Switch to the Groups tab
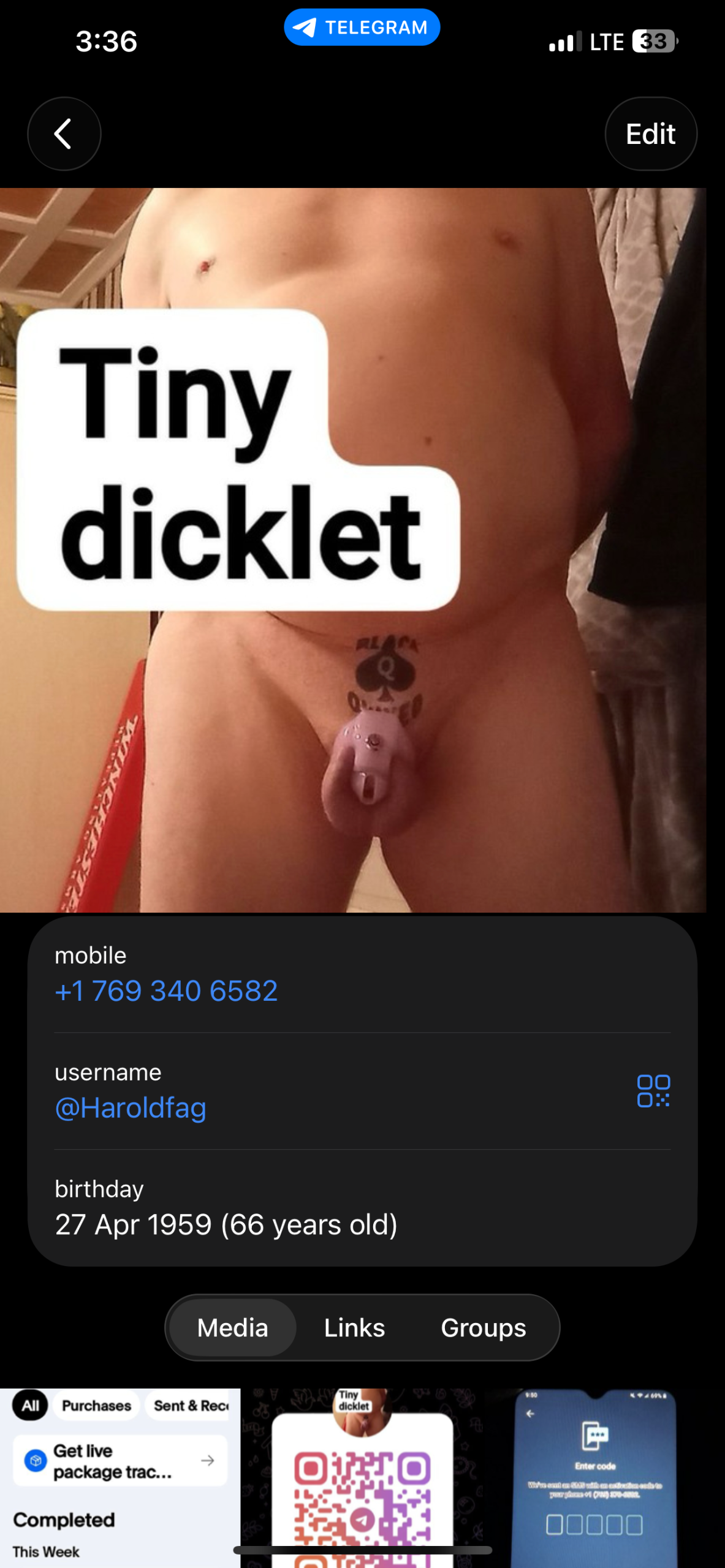The width and height of the screenshot is (725, 1568). pyautogui.click(x=483, y=1328)
